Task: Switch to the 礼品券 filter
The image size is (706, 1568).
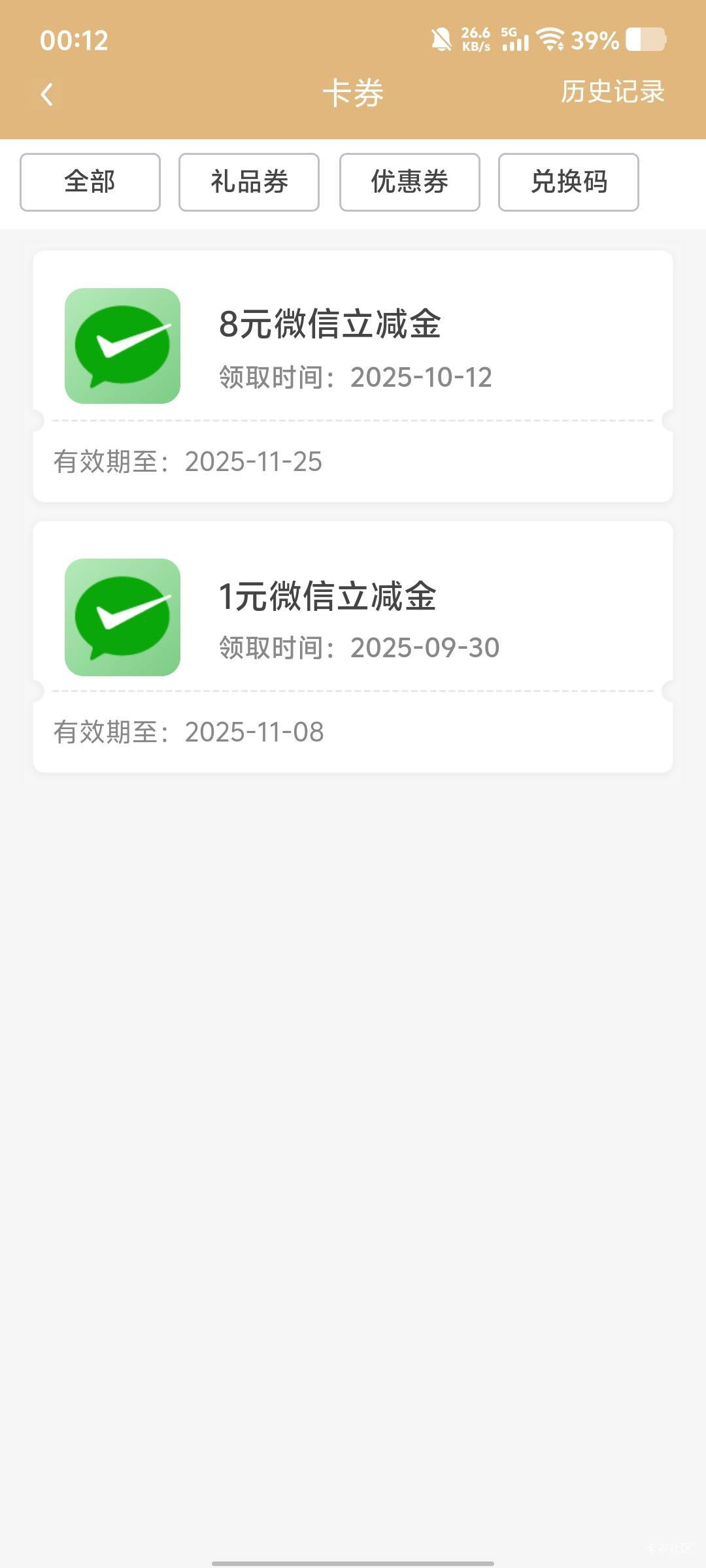Action: (x=249, y=182)
